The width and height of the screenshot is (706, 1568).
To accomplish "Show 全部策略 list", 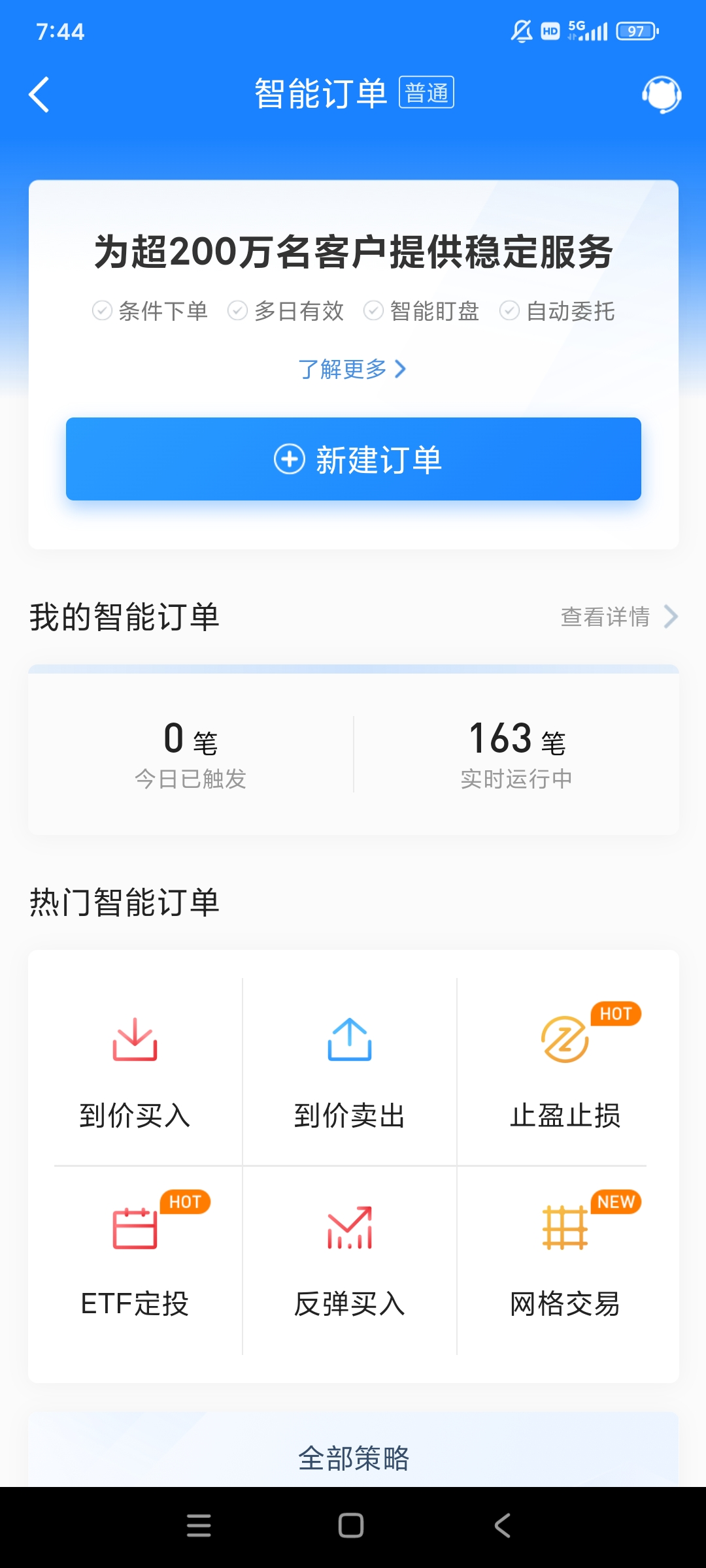I will 353,1458.
